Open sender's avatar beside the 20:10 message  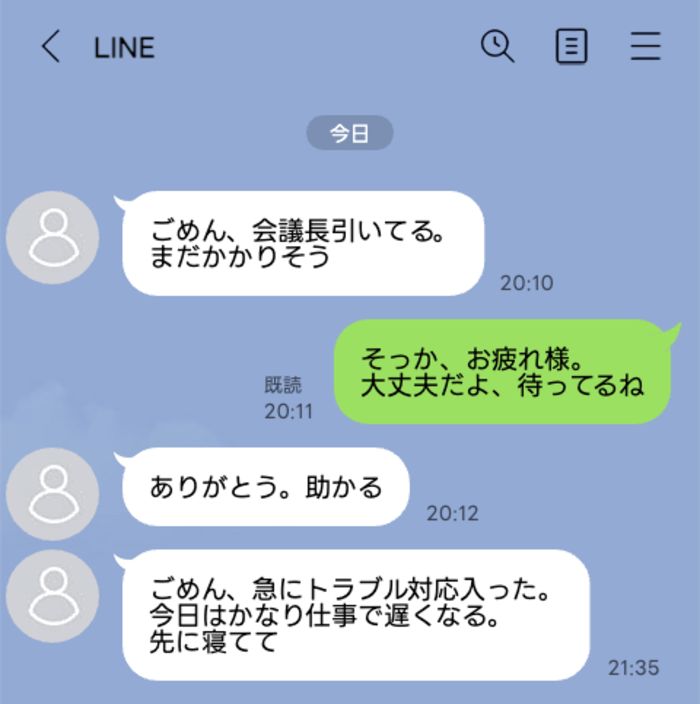coord(52,237)
